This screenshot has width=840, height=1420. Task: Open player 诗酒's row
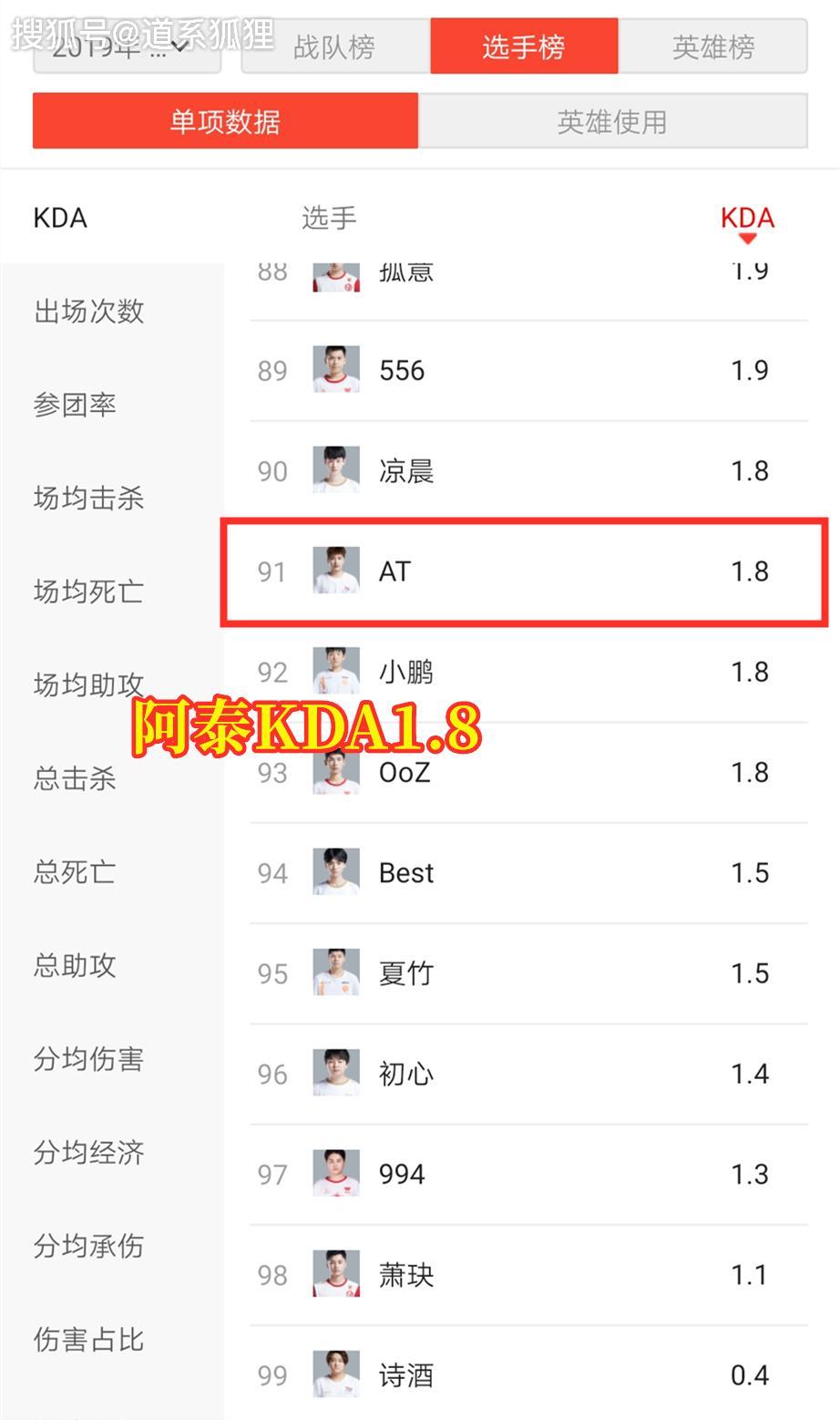[x=528, y=1375]
